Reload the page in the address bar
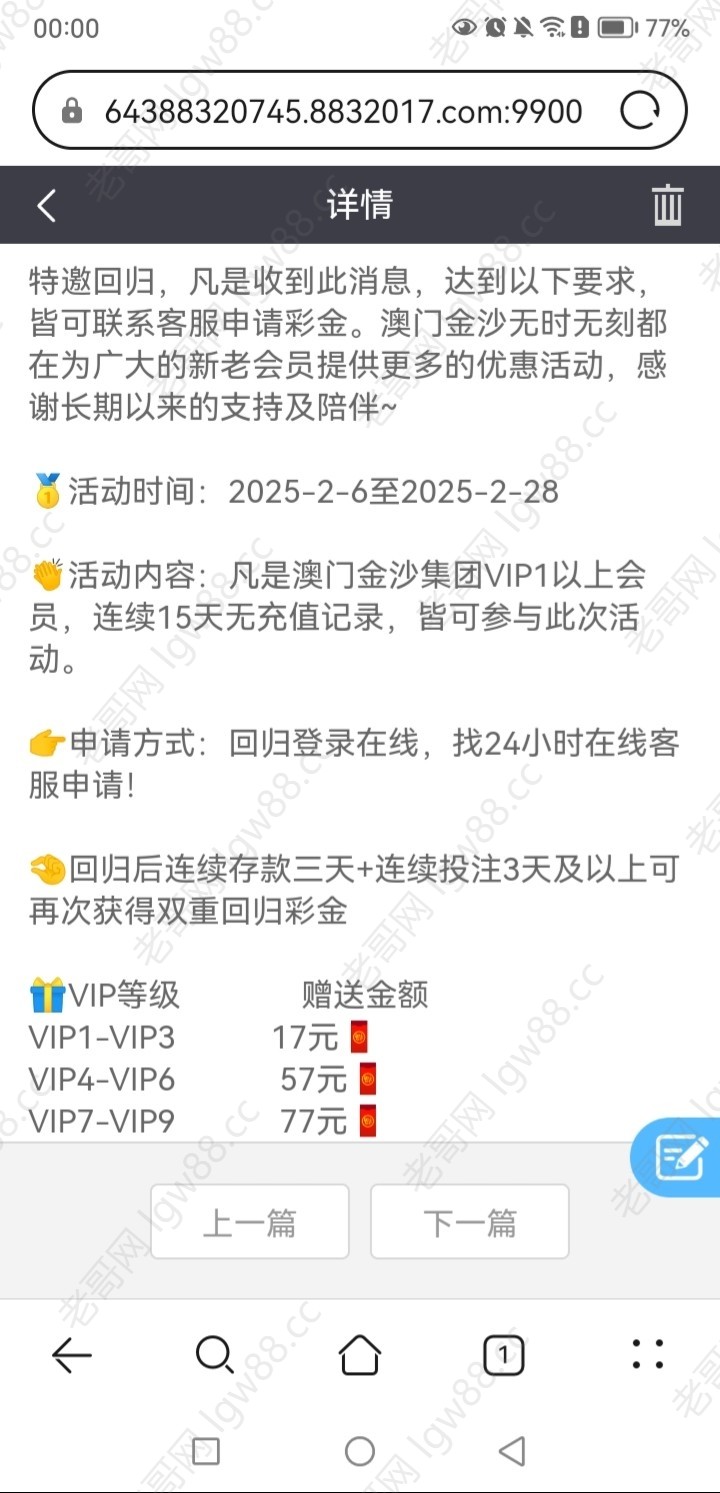 pyautogui.click(x=640, y=111)
